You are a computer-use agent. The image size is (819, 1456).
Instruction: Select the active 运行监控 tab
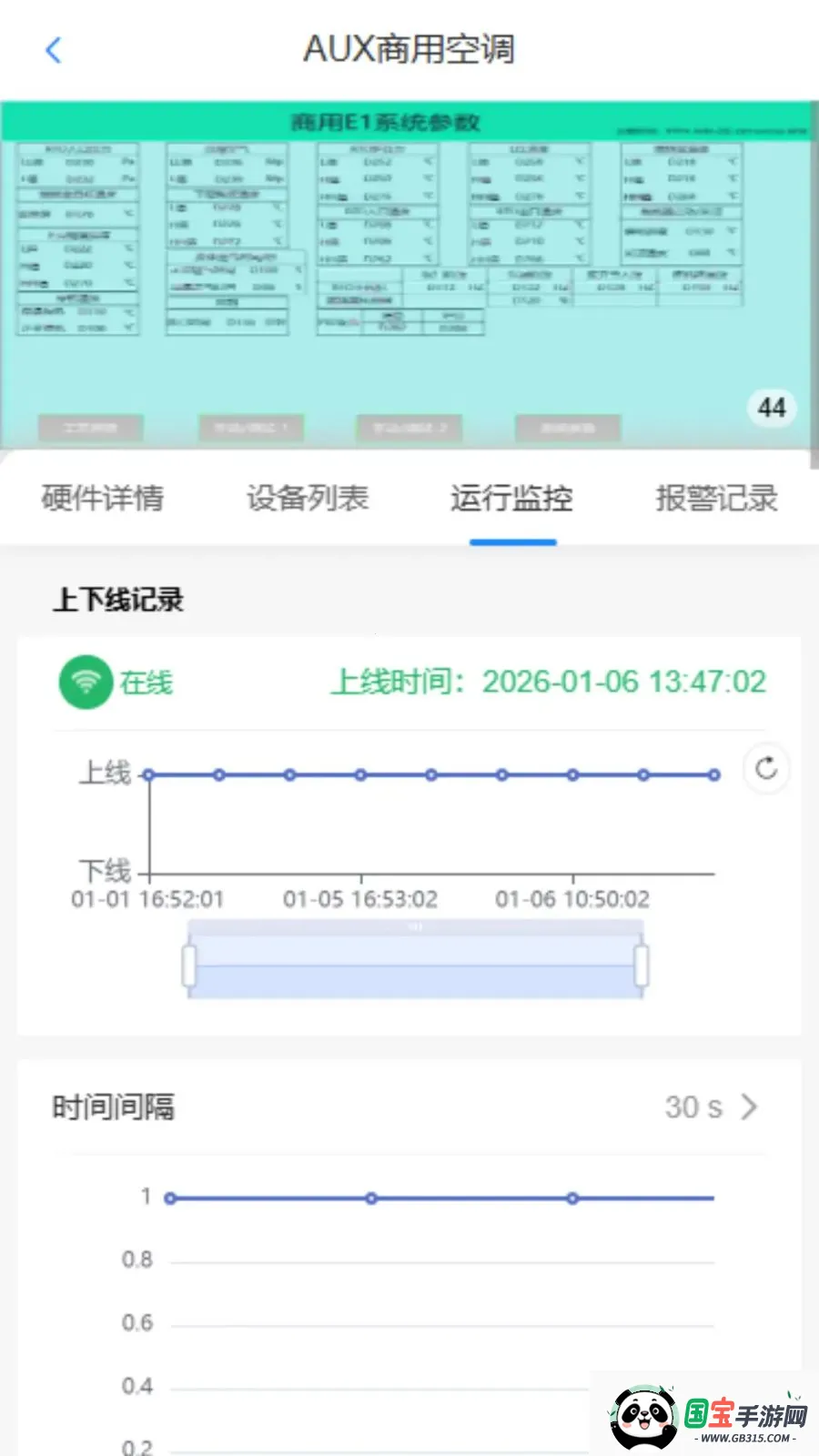point(511,500)
